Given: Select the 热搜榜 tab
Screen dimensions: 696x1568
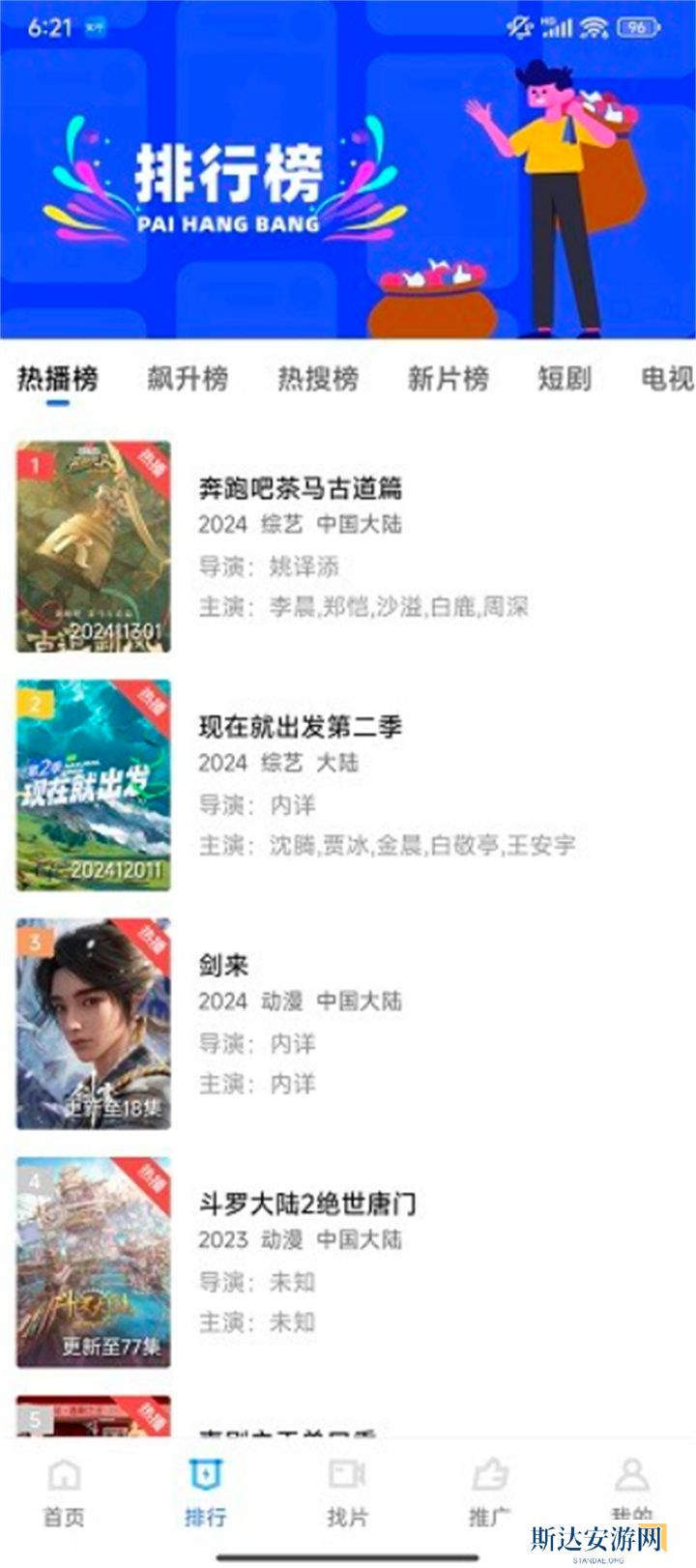Looking at the screenshot, I should (x=318, y=378).
